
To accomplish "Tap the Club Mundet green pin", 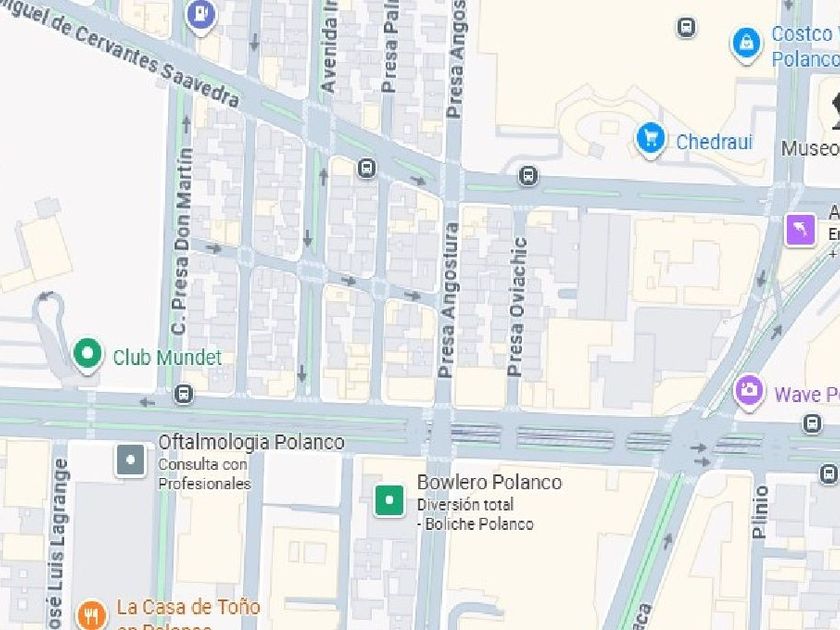I will [87, 355].
